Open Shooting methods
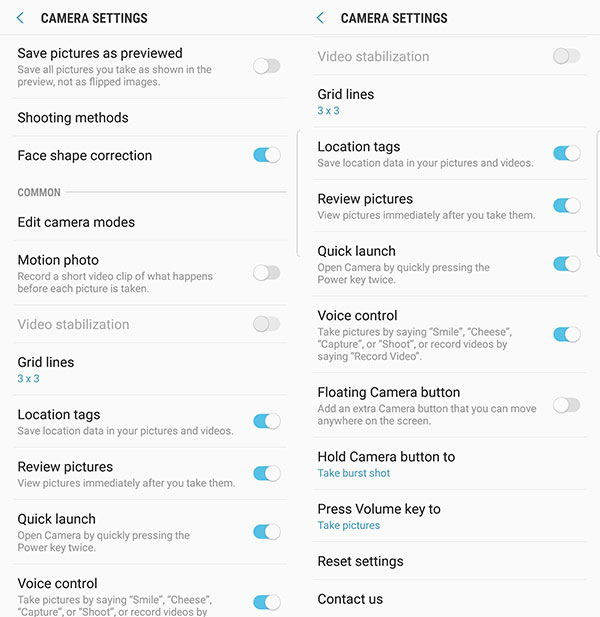Image resolution: width=600 pixels, height=617 pixels. click(73, 118)
